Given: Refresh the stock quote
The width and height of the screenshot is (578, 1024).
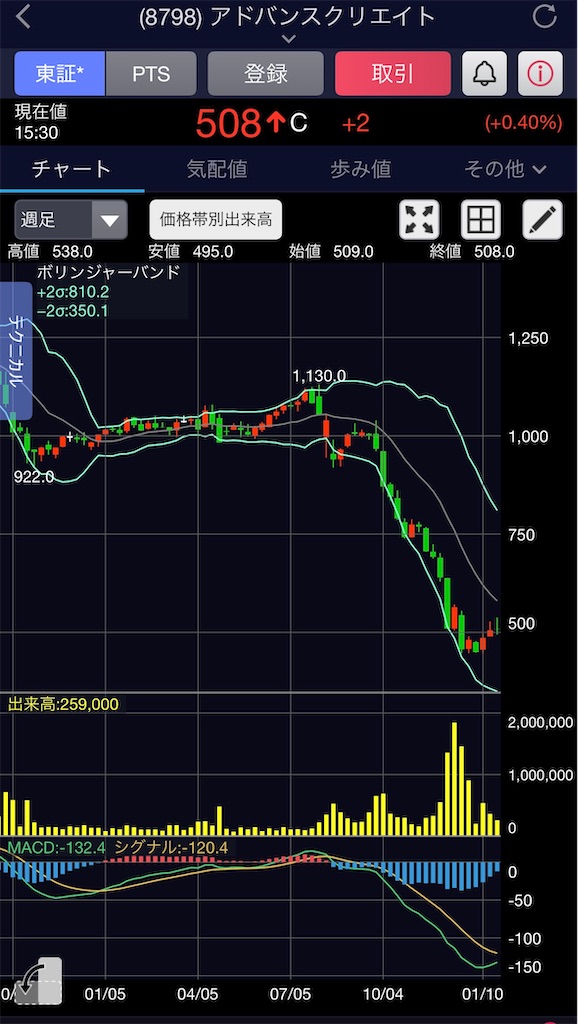Looking at the screenshot, I should (x=543, y=17).
